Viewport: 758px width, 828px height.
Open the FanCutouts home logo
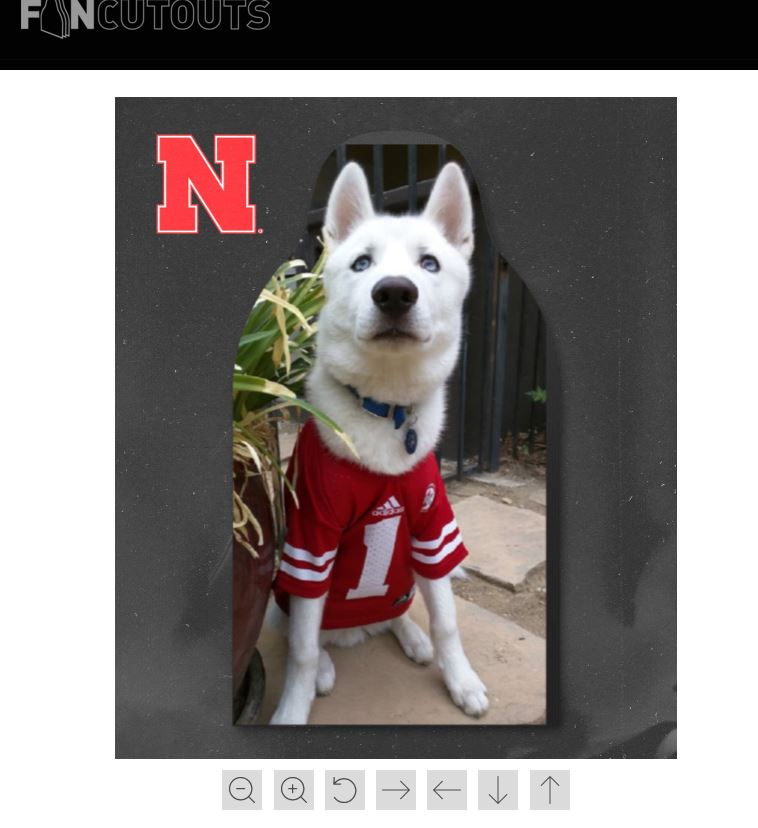(x=145, y=17)
